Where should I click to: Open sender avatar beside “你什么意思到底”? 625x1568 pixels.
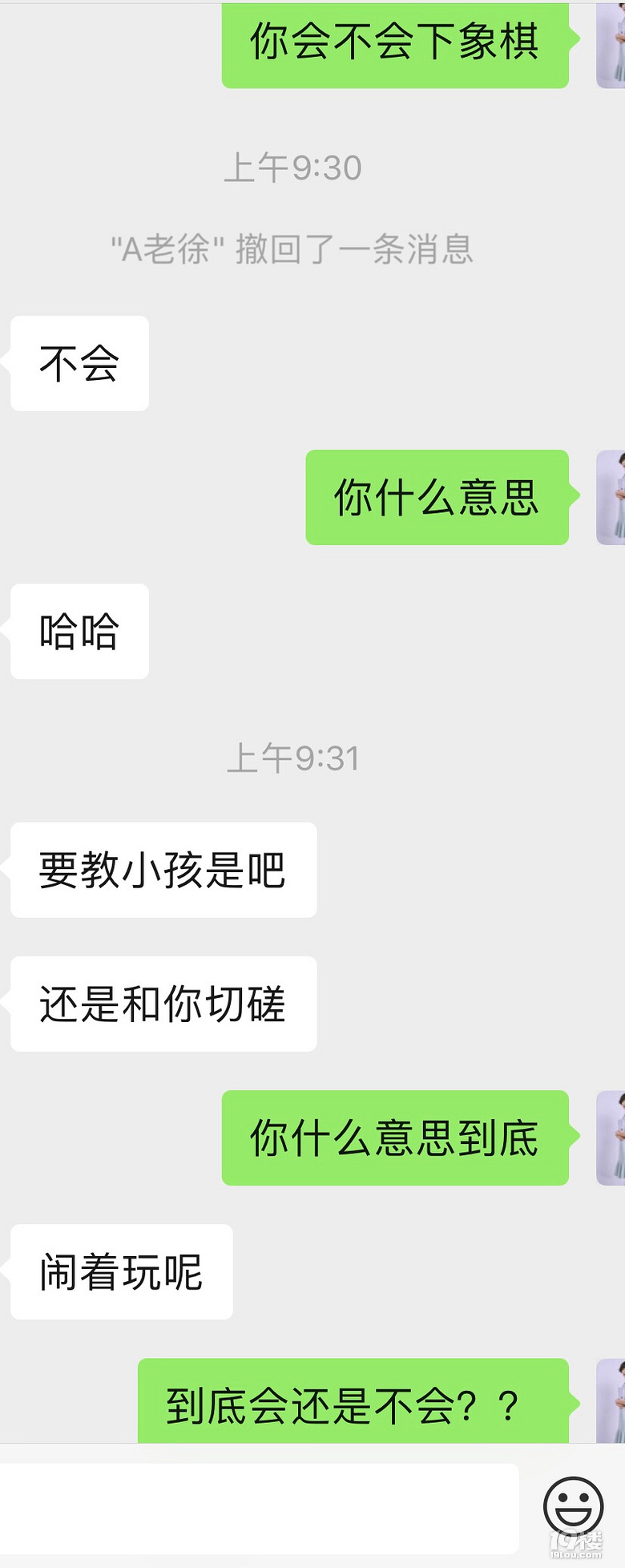pyautogui.click(x=611, y=1138)
